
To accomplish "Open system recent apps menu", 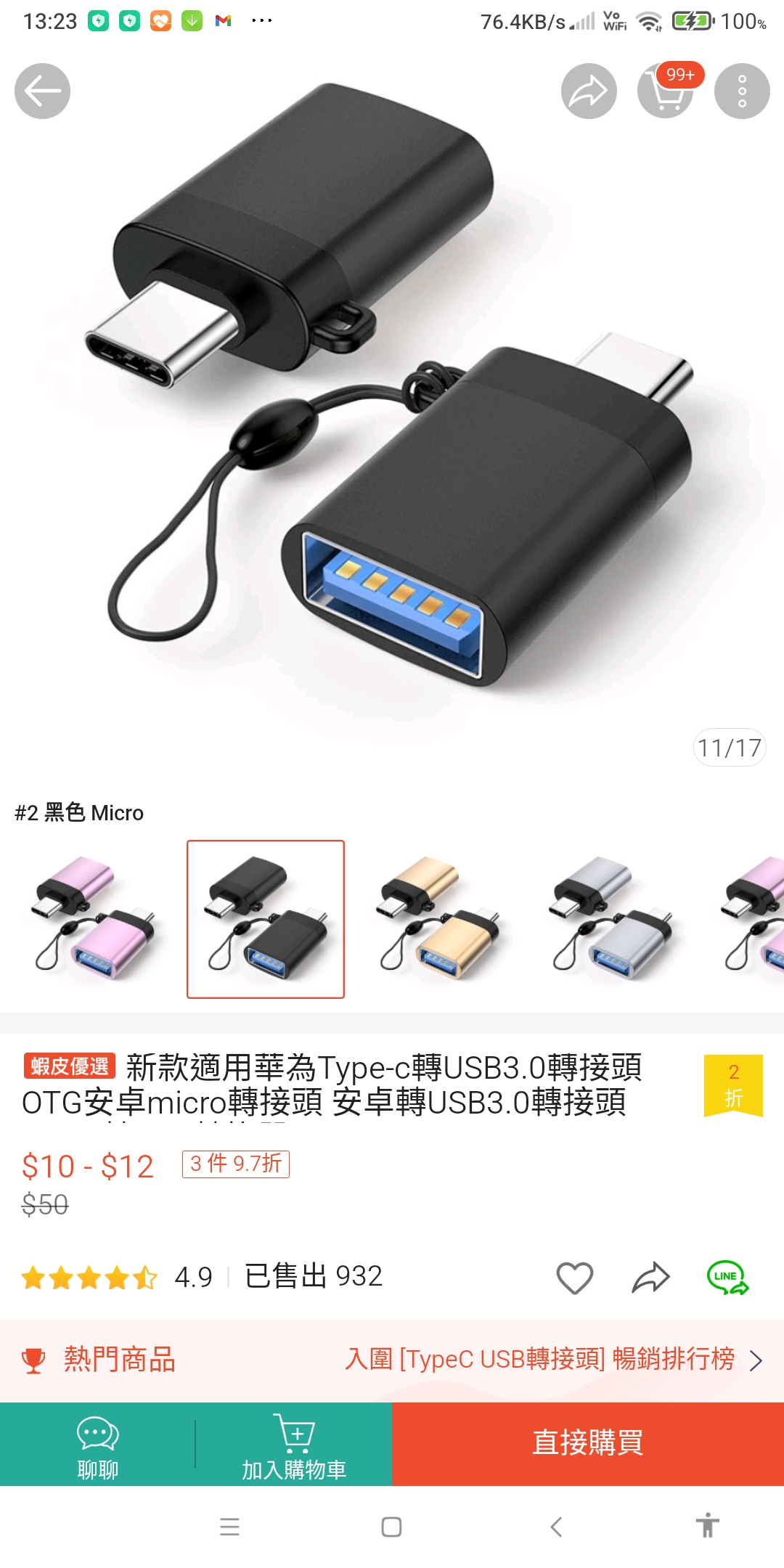I will click(x=229, y=1527).
